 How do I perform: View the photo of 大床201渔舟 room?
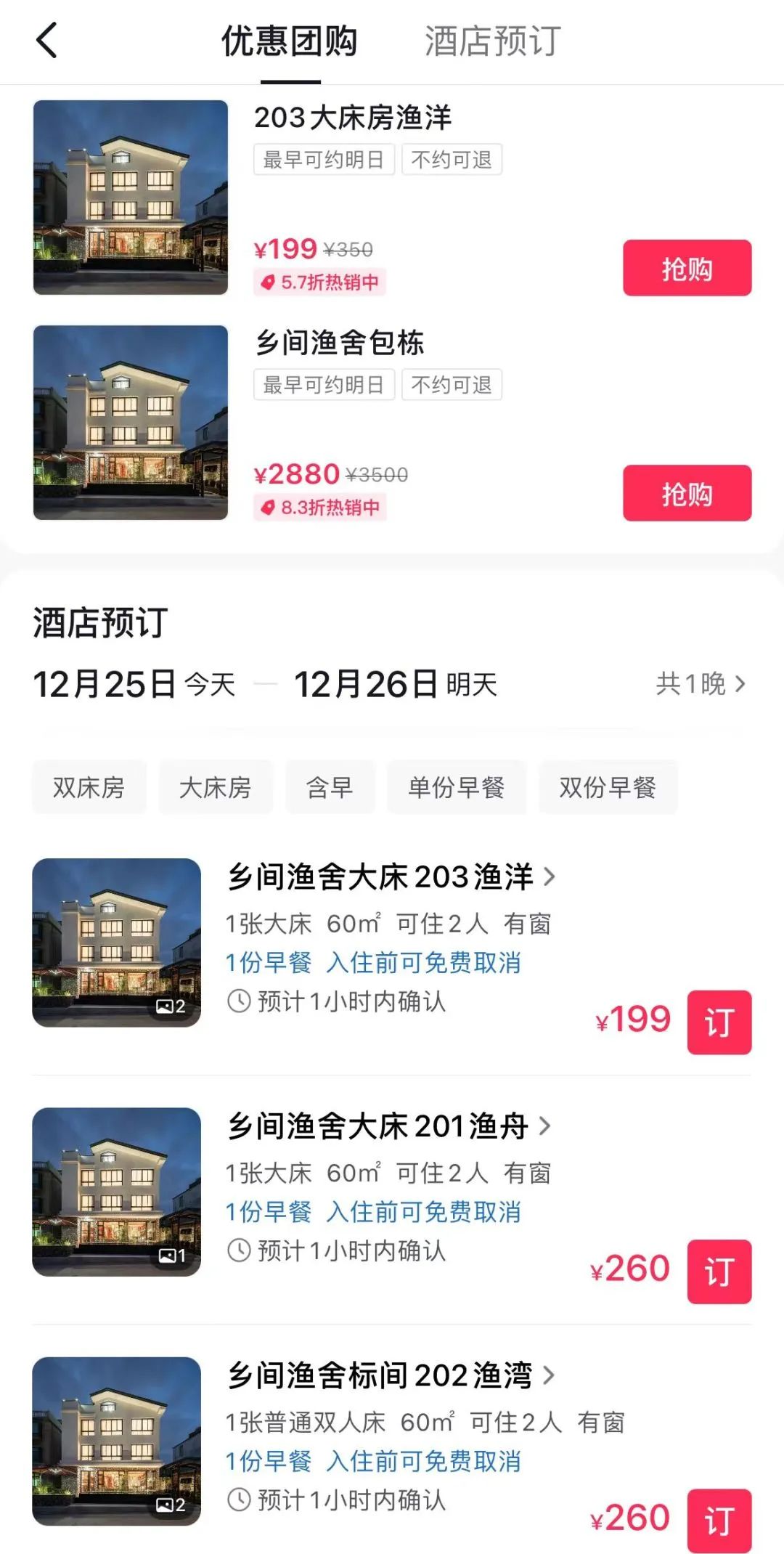pyautogui.click(x=116, y=1192)
